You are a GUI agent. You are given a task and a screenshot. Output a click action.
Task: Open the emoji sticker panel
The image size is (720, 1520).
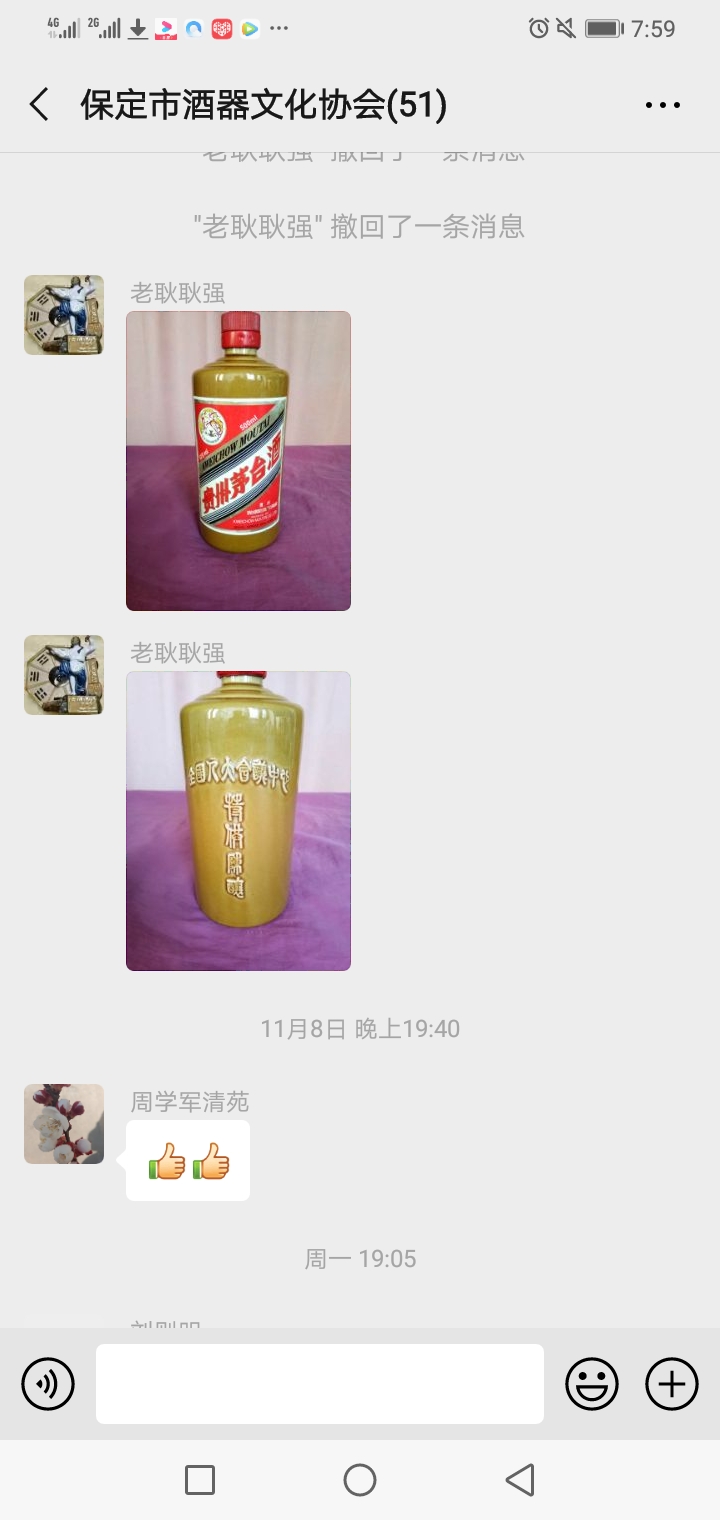592,1384
